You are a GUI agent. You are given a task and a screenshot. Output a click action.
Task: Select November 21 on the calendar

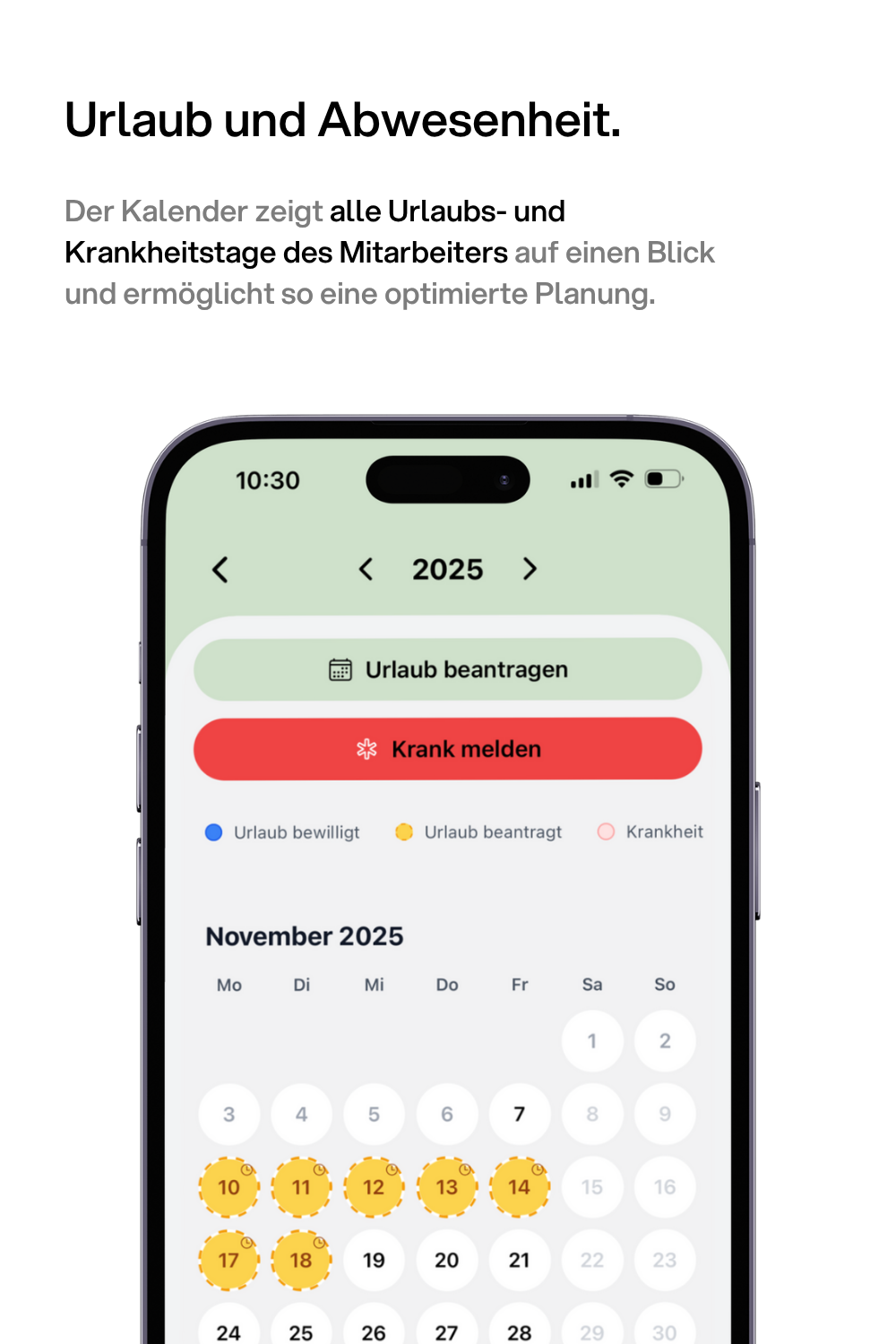[x=520, y=1260]
